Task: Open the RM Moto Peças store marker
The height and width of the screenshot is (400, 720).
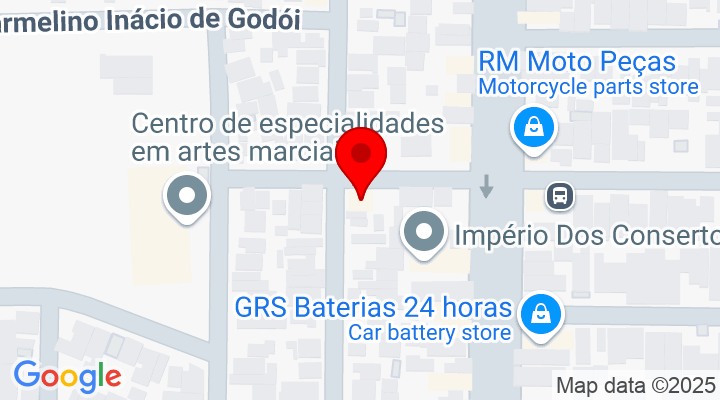Action: pos(534,128)
